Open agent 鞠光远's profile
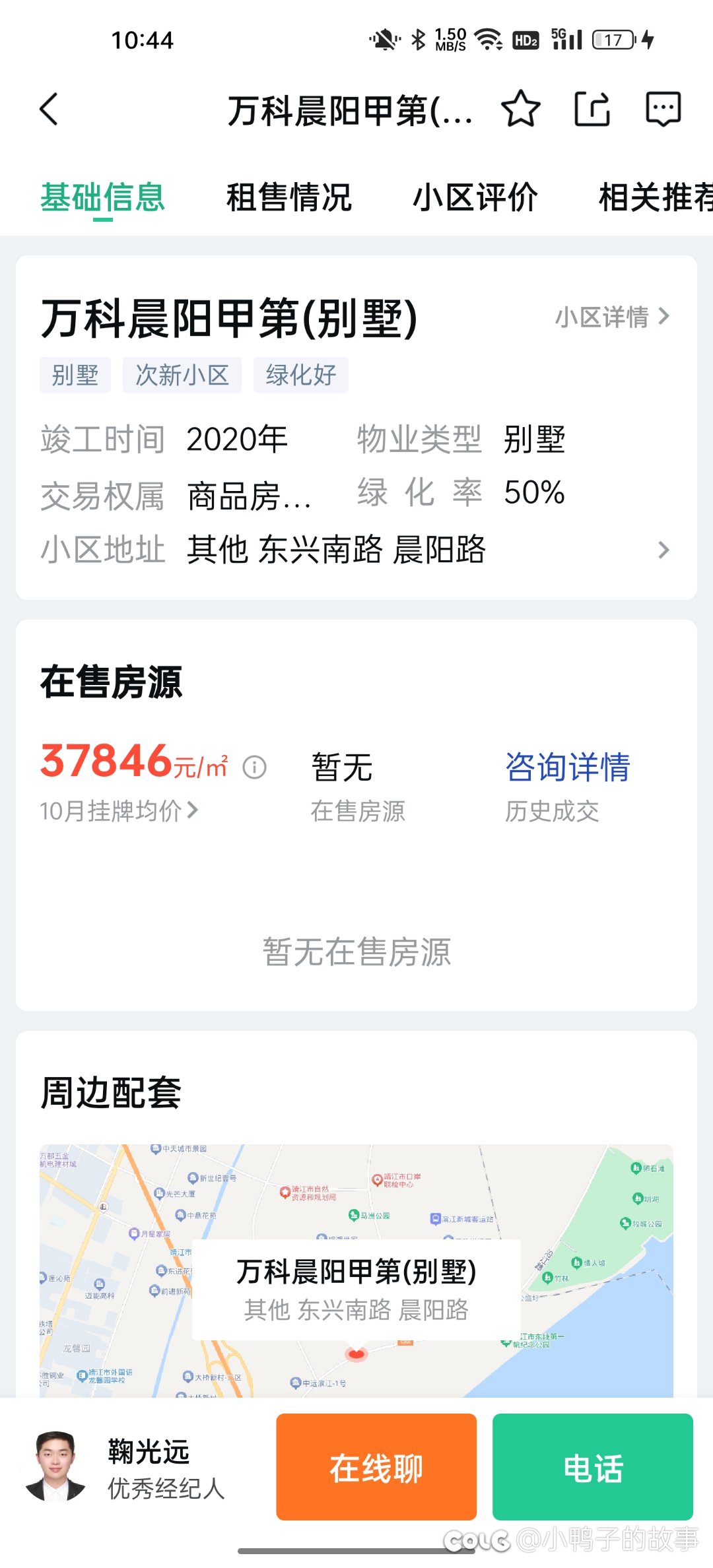Screen dimensions: 713x1568 [x=125, y=1468]
